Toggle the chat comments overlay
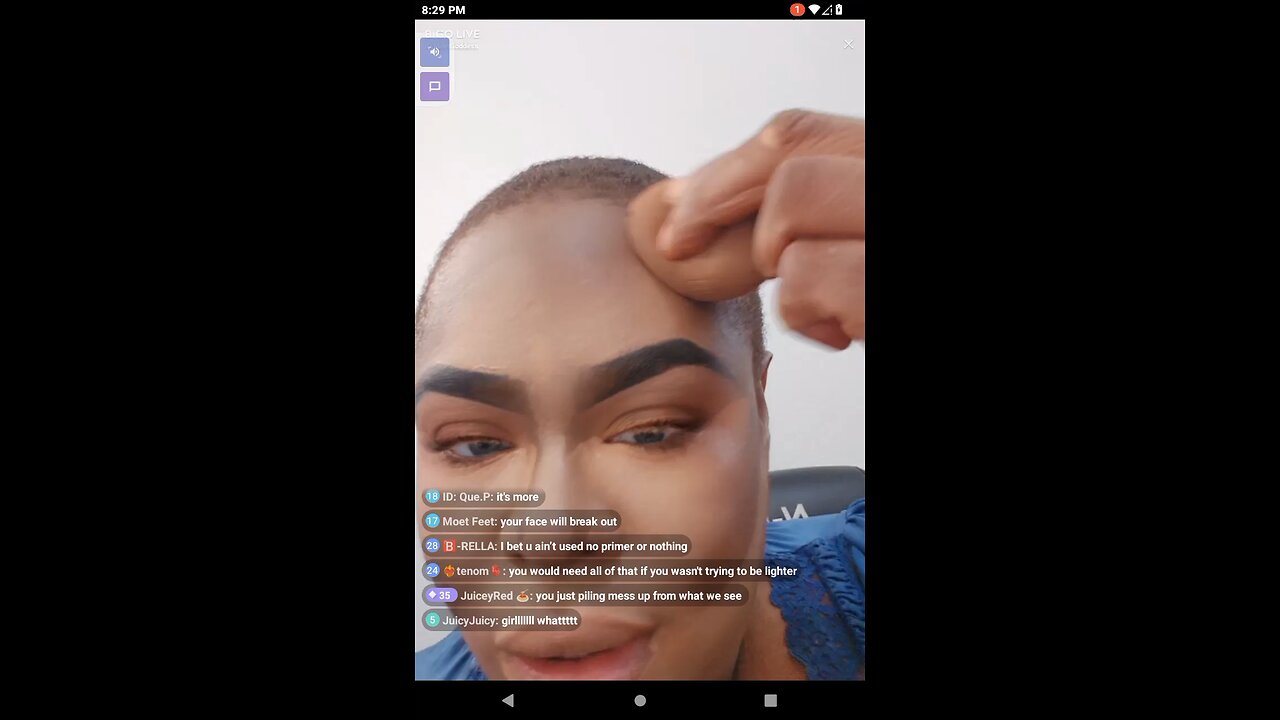Image resolution: width=1280 pixels, height=720 pixels. click(434, 87)
